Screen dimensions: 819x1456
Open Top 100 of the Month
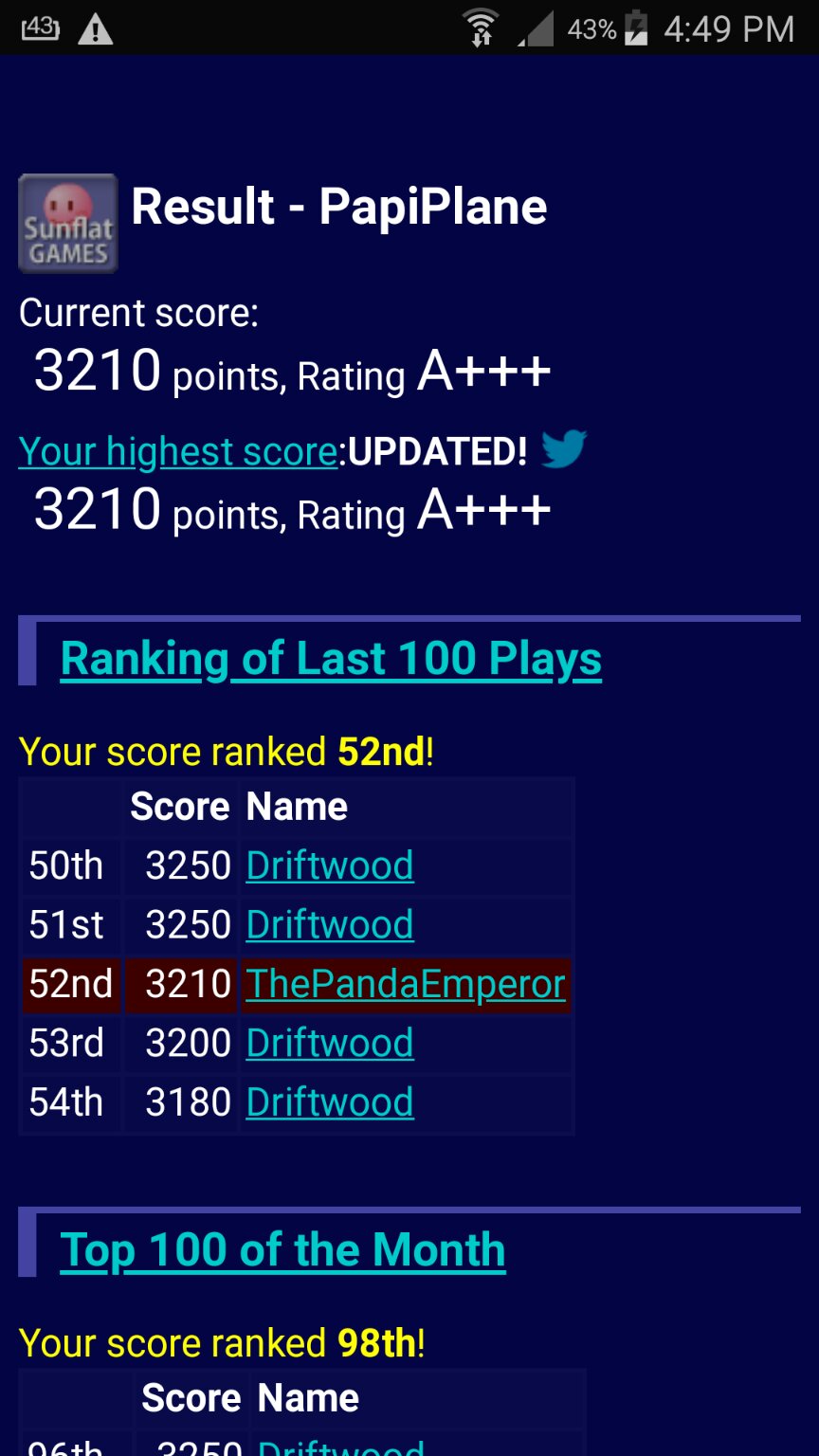point(282,1250)
